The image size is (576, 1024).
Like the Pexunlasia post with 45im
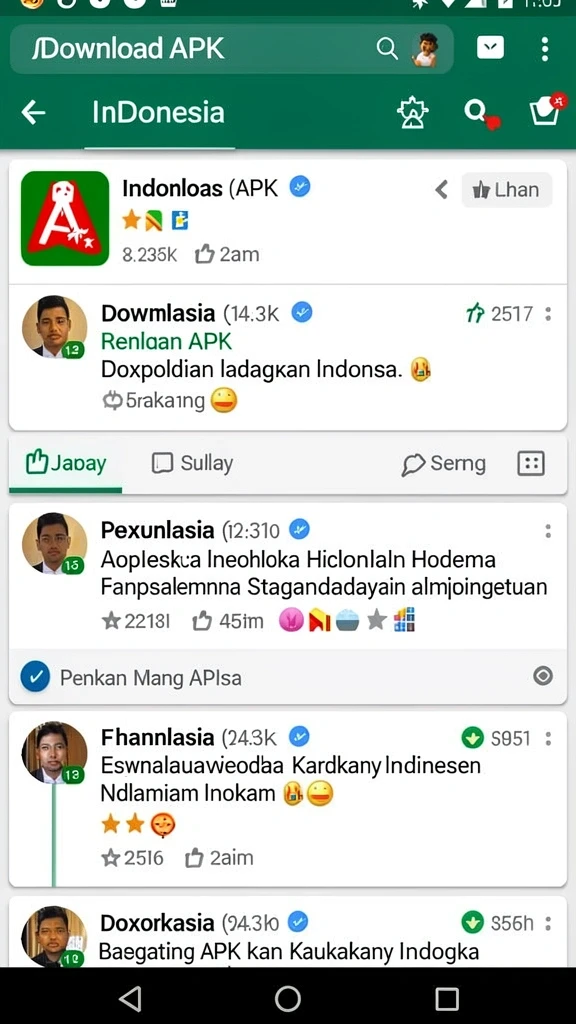pyautogui.click(x=228, y=620)
